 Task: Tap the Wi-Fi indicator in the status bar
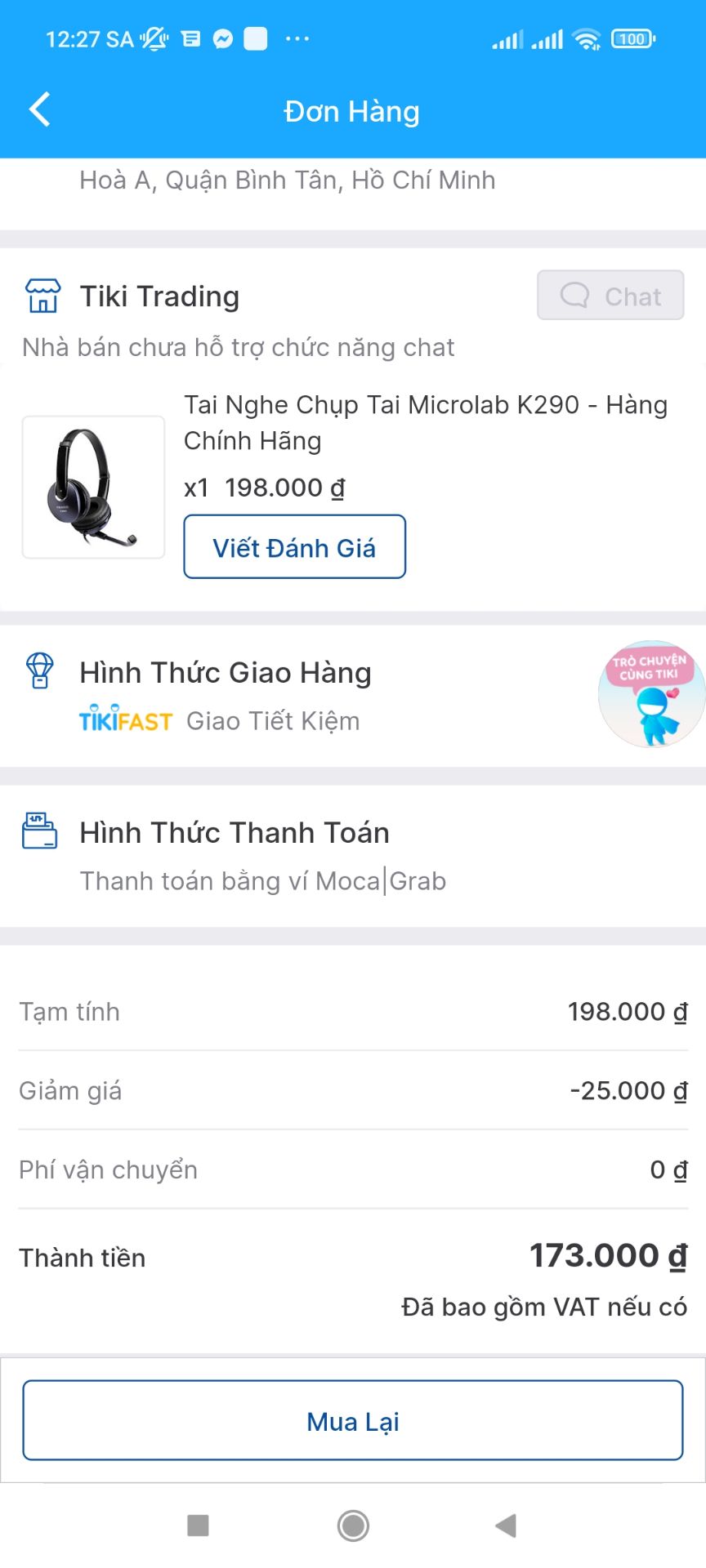pyautogui.click(x=587, y=38)
